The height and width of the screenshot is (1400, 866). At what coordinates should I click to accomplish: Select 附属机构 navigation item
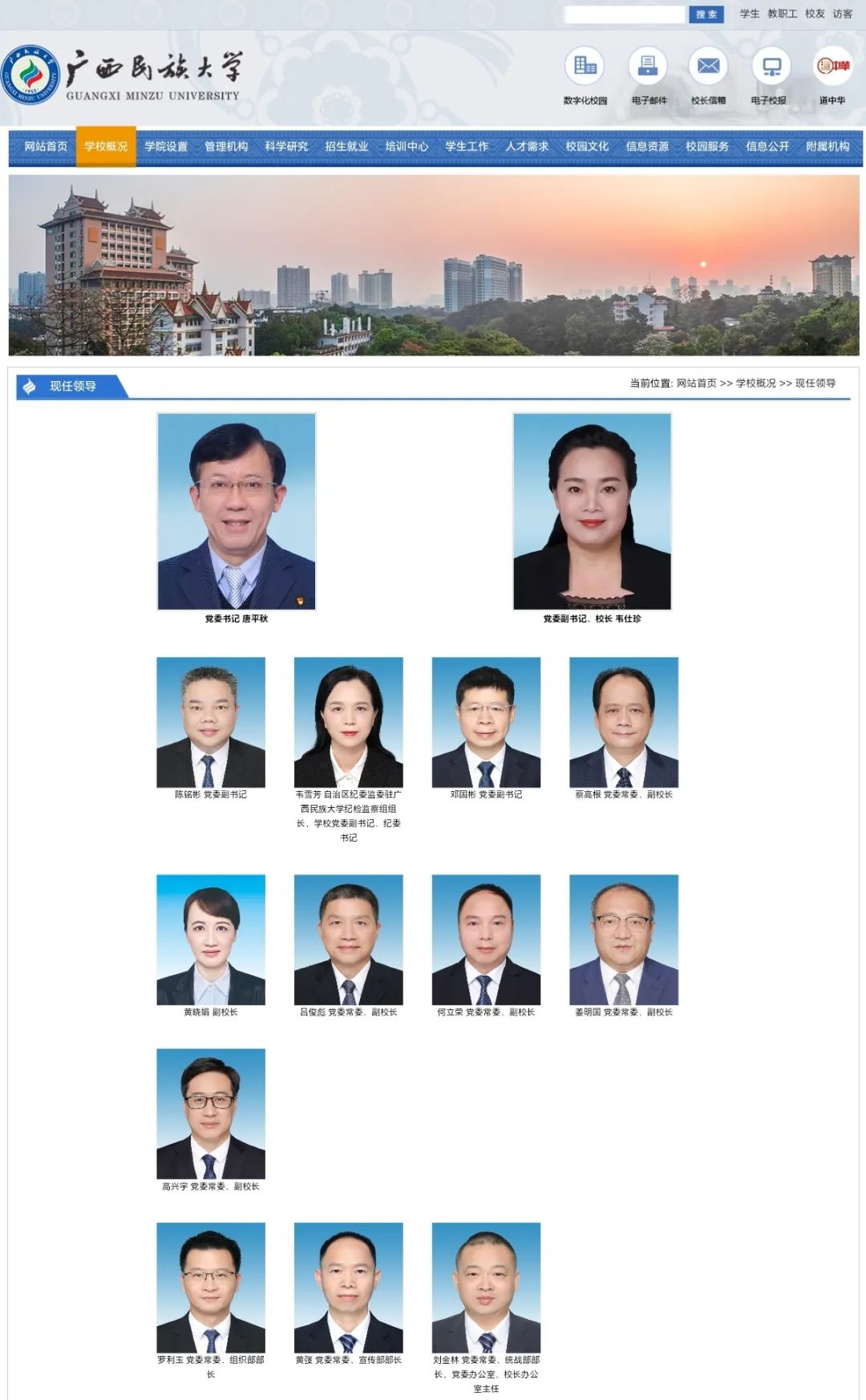click(828, 146)
